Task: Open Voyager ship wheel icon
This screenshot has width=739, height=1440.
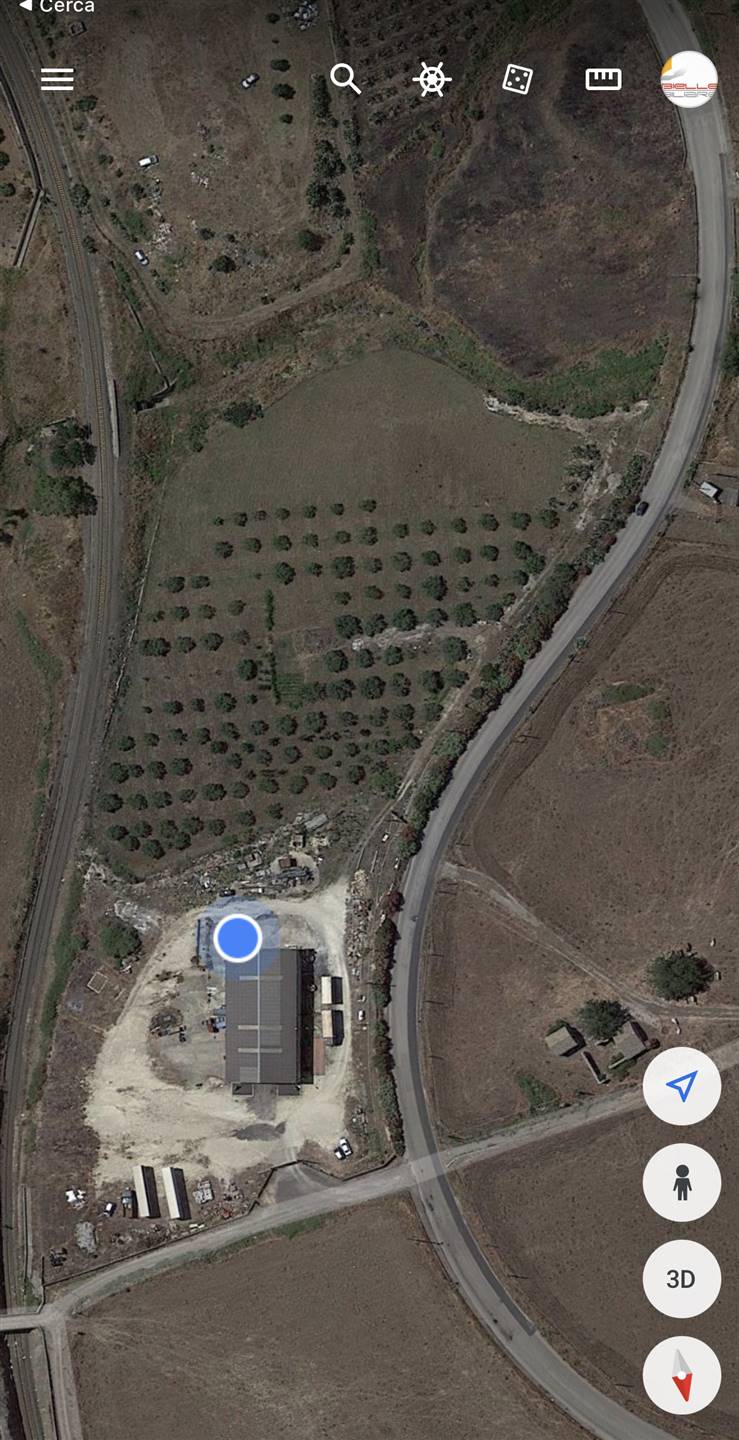Action: 432,79
